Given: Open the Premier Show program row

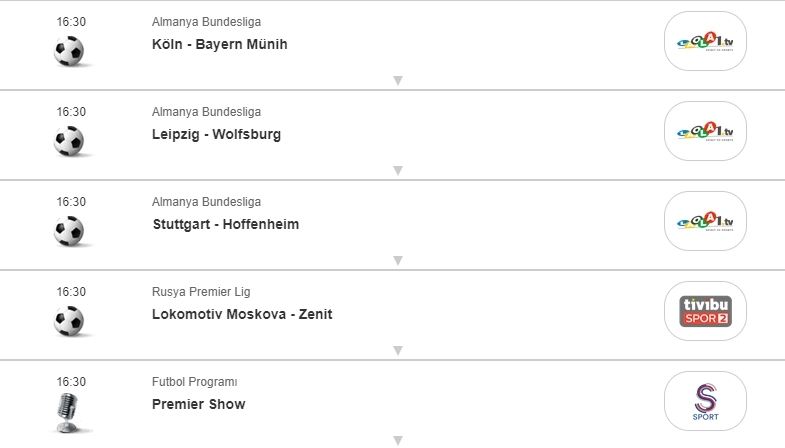Looking at the screenshot, I should tap(198, 404).
